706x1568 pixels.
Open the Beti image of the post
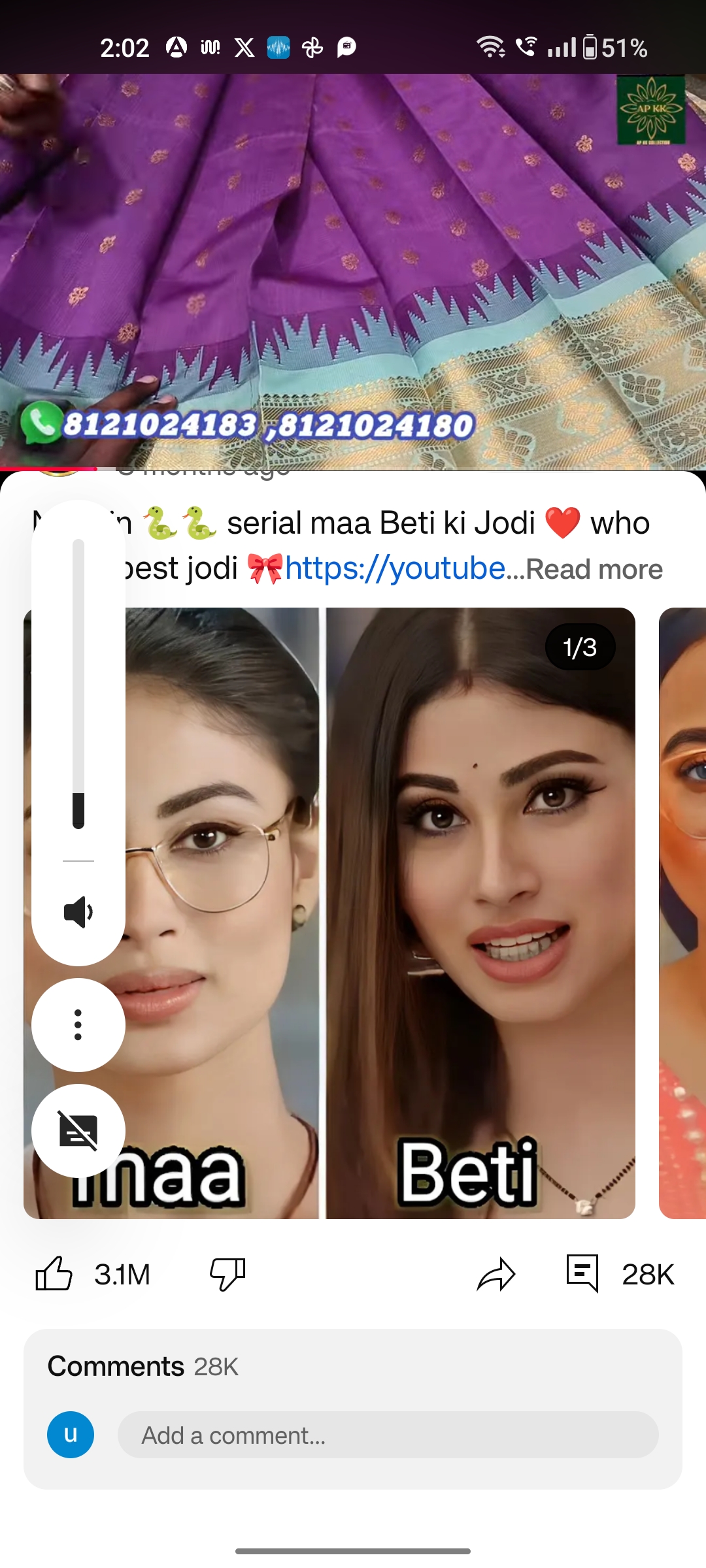480,912
